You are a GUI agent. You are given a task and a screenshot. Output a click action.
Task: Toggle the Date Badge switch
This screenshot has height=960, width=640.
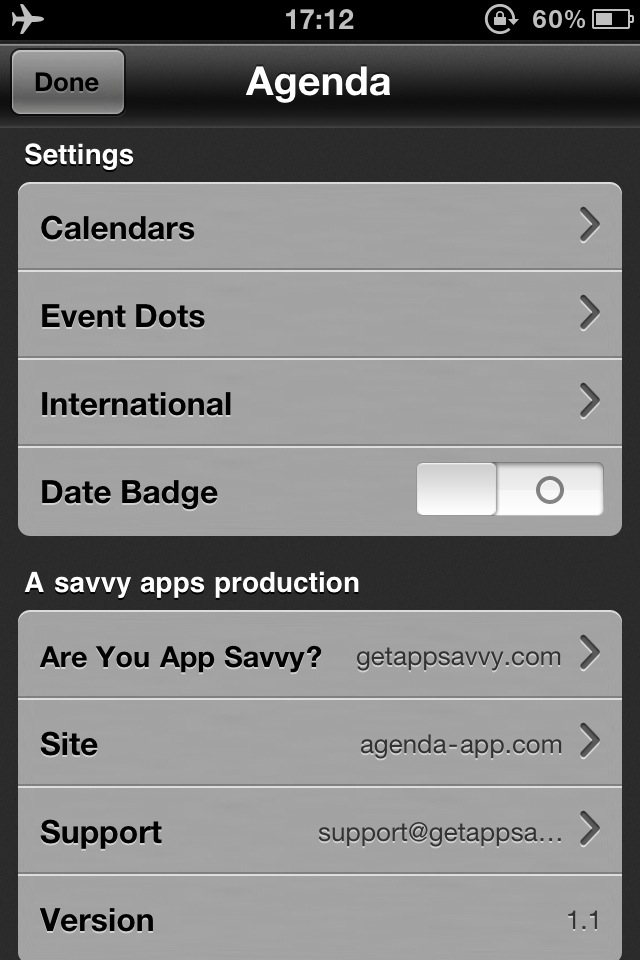point(509,490)
